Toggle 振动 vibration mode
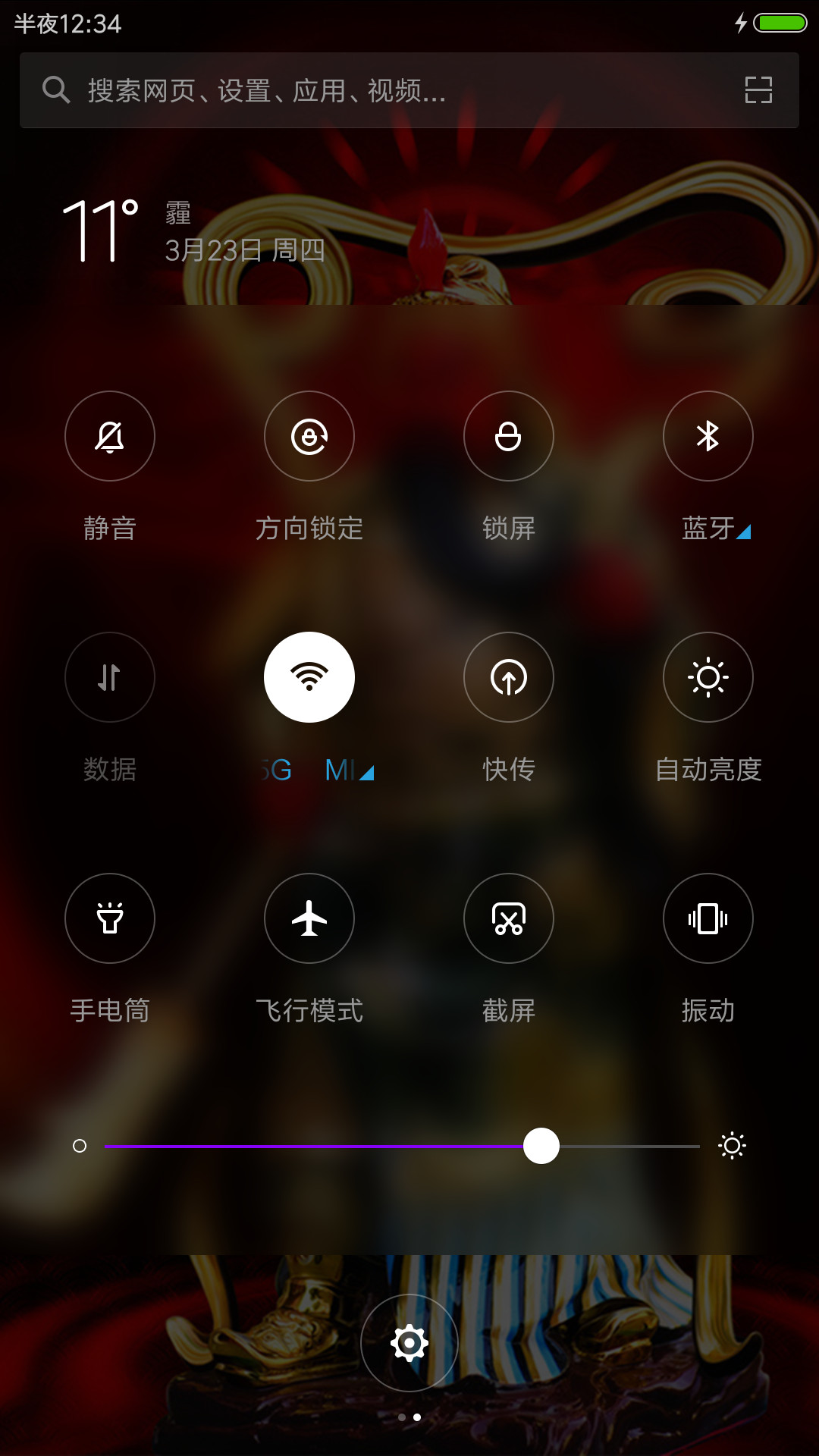Viewport: 819px width, 1456px height. click(708, 918)
